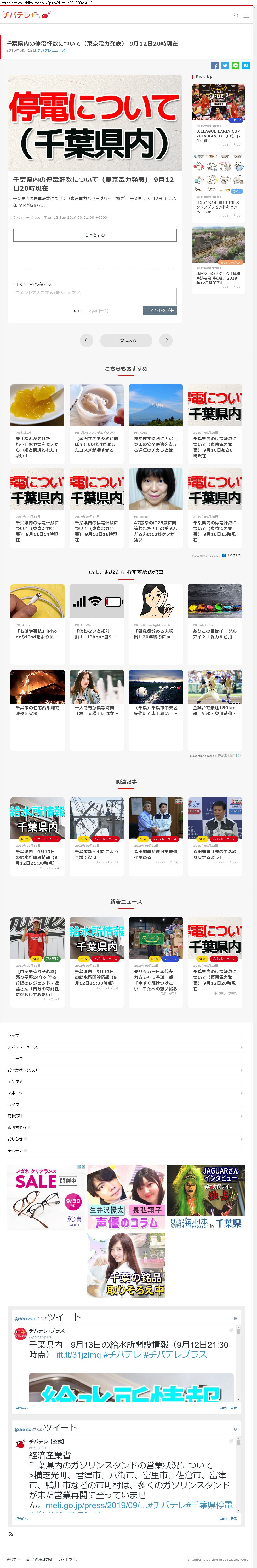Share this article on LINE
Image resolution: width=257 pixels, height=1568 pixels.
tap(235, 65)
